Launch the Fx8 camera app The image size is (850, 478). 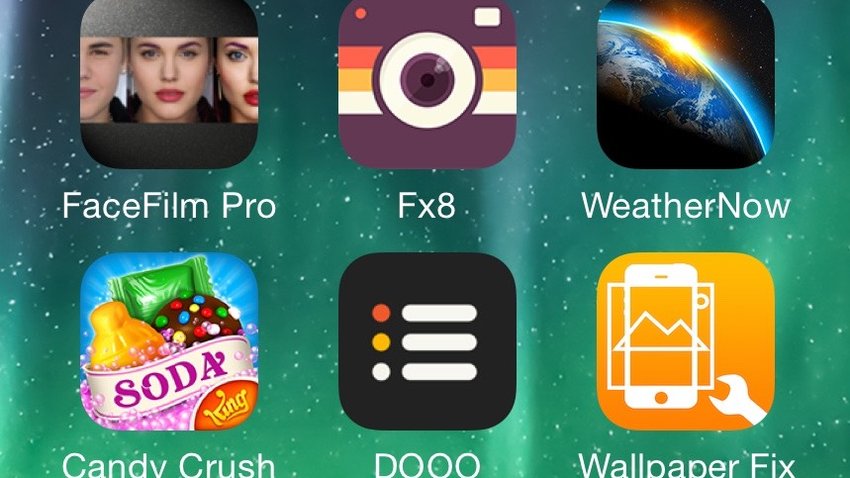427,85
